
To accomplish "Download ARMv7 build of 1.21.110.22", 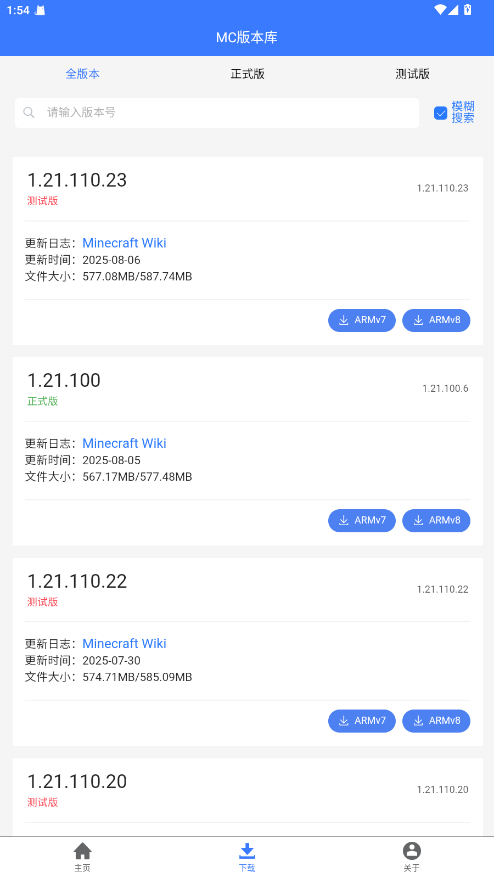I will 362,721.
